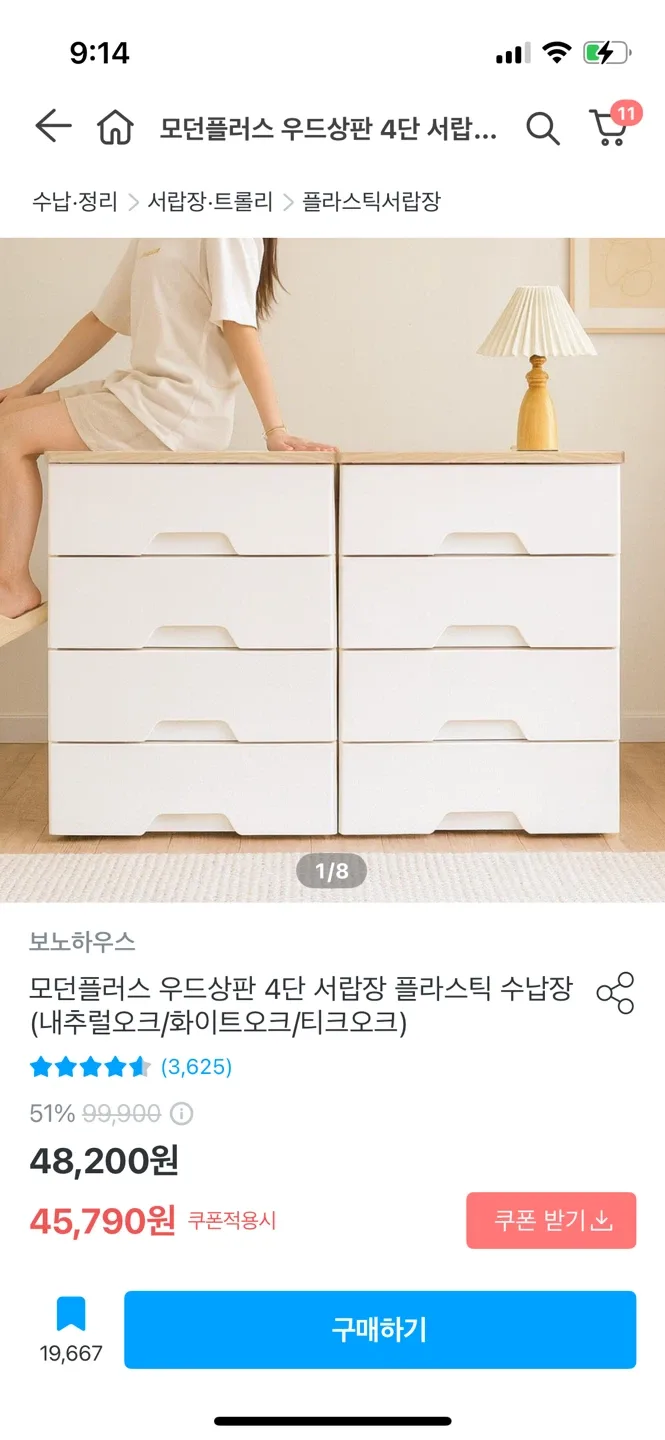Open search with the magnifier icon
Image resolution: width=665 pixels, height=1440 pixels.
pos(542,129)
